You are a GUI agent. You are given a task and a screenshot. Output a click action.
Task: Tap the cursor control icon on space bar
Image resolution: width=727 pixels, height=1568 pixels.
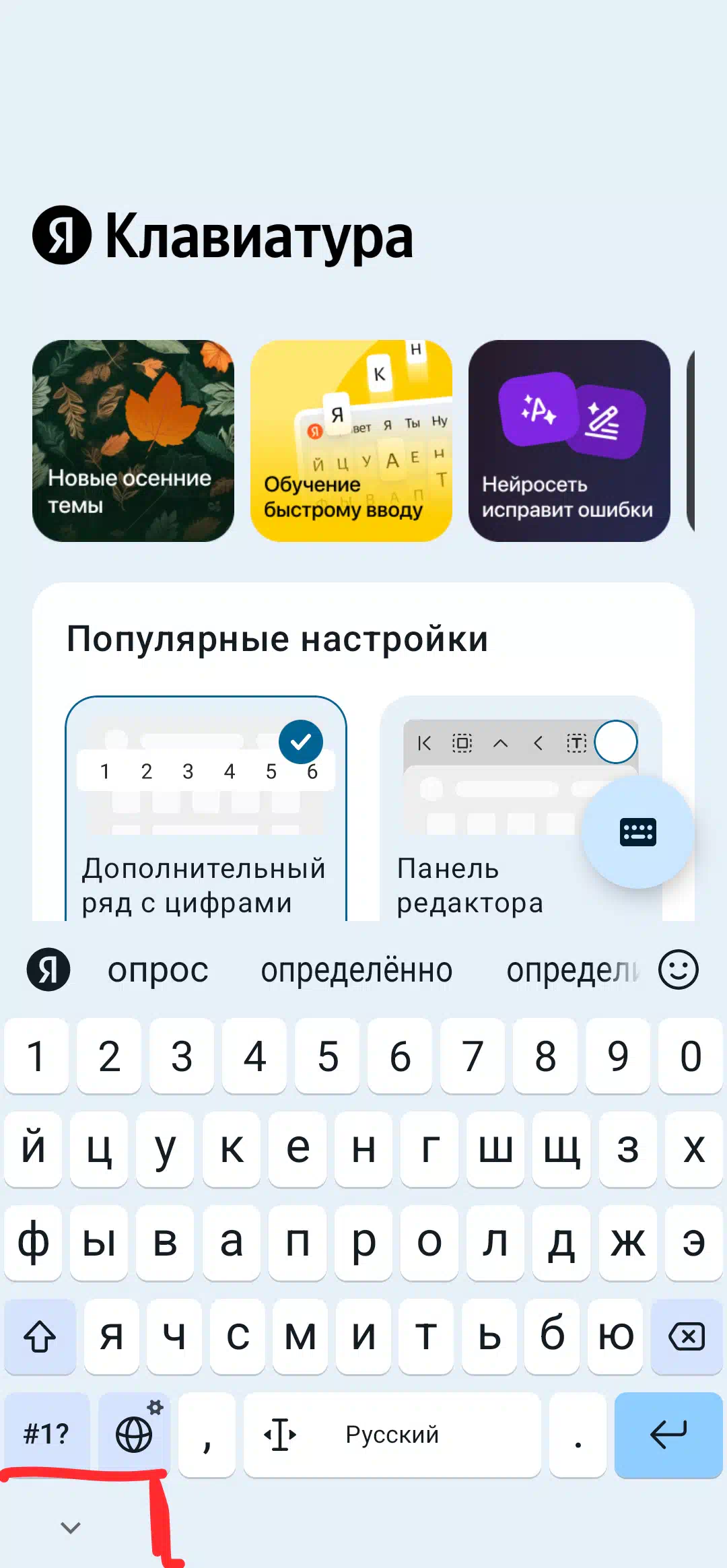pos(280,1434)
